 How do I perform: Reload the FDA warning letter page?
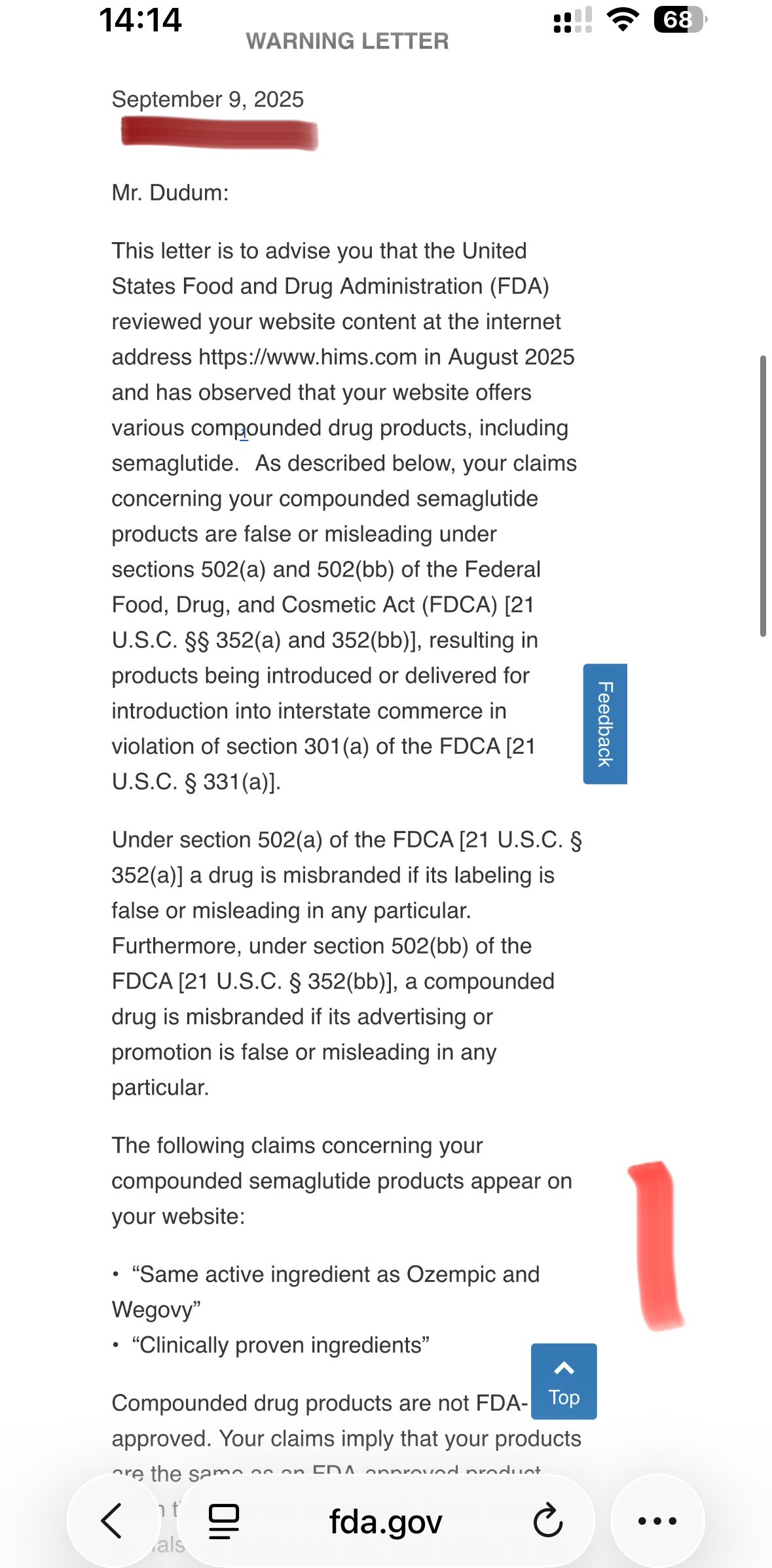pyautogui.click(x=547, y=1521)
